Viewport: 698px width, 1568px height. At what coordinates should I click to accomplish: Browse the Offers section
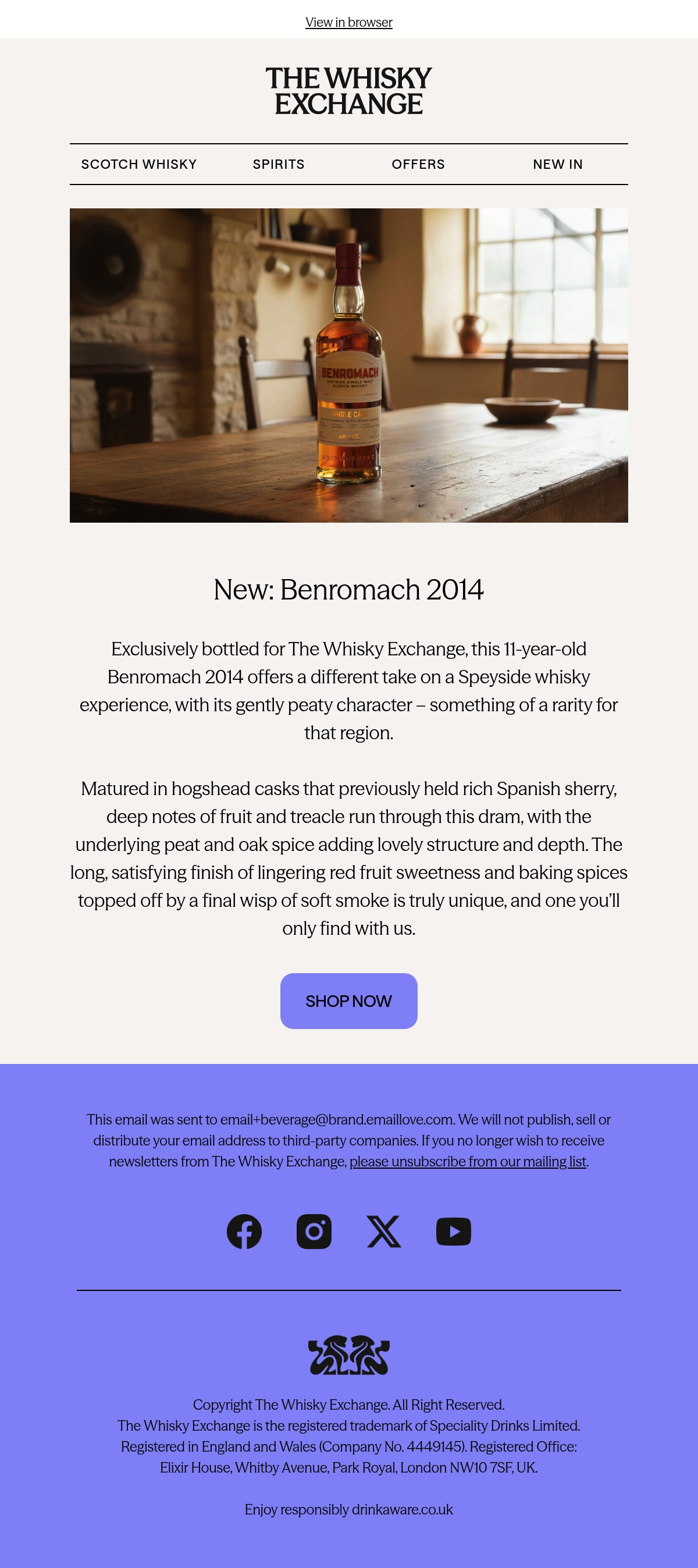418,164
